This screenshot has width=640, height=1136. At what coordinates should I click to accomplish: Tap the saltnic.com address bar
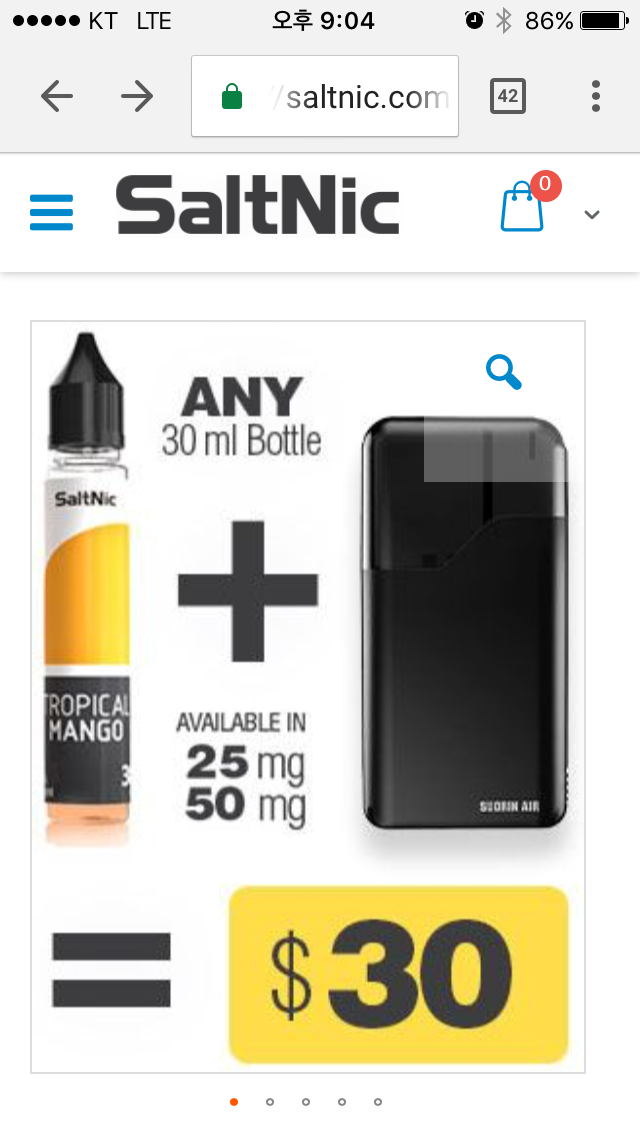(325, 97)
